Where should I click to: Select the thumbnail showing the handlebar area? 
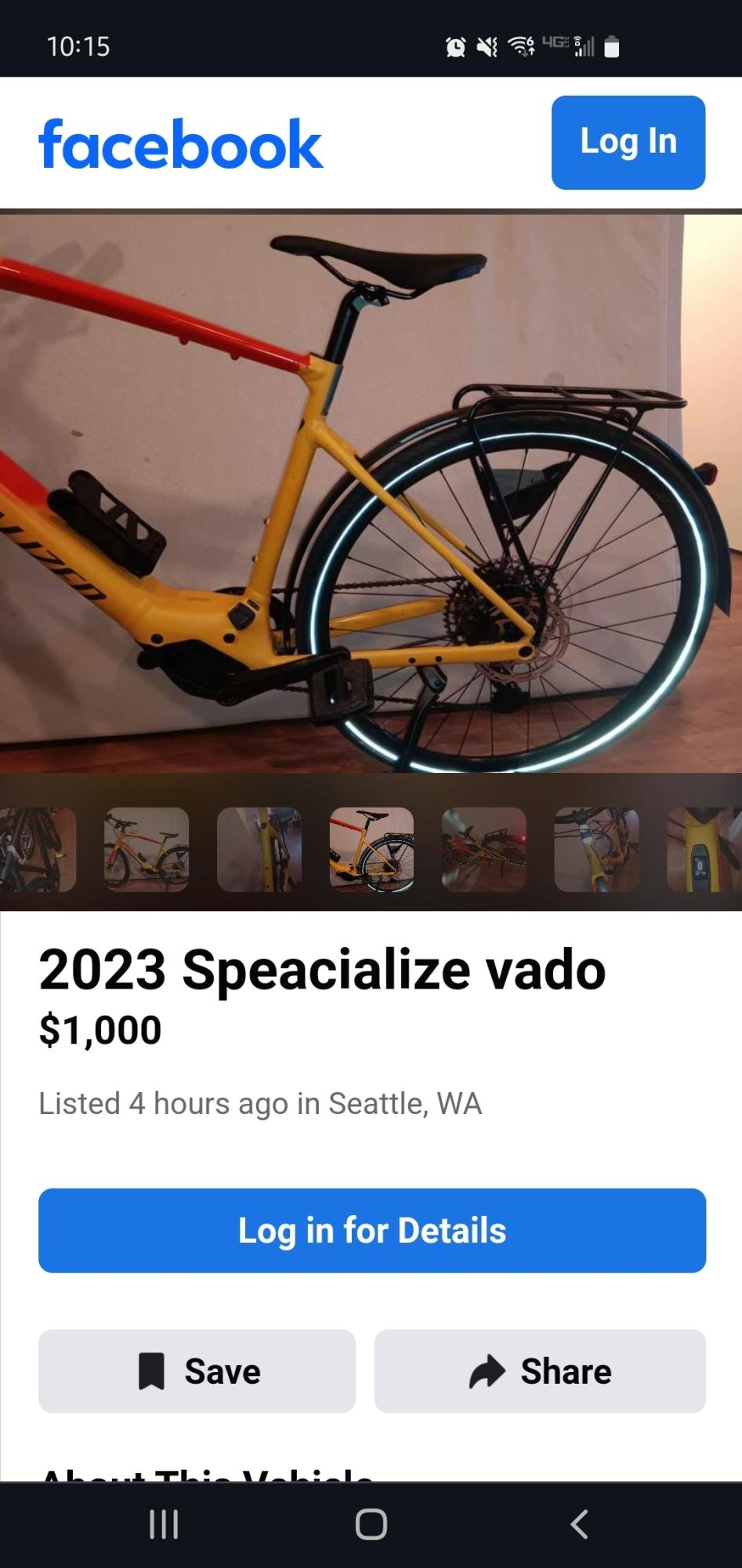click(596, 849)
